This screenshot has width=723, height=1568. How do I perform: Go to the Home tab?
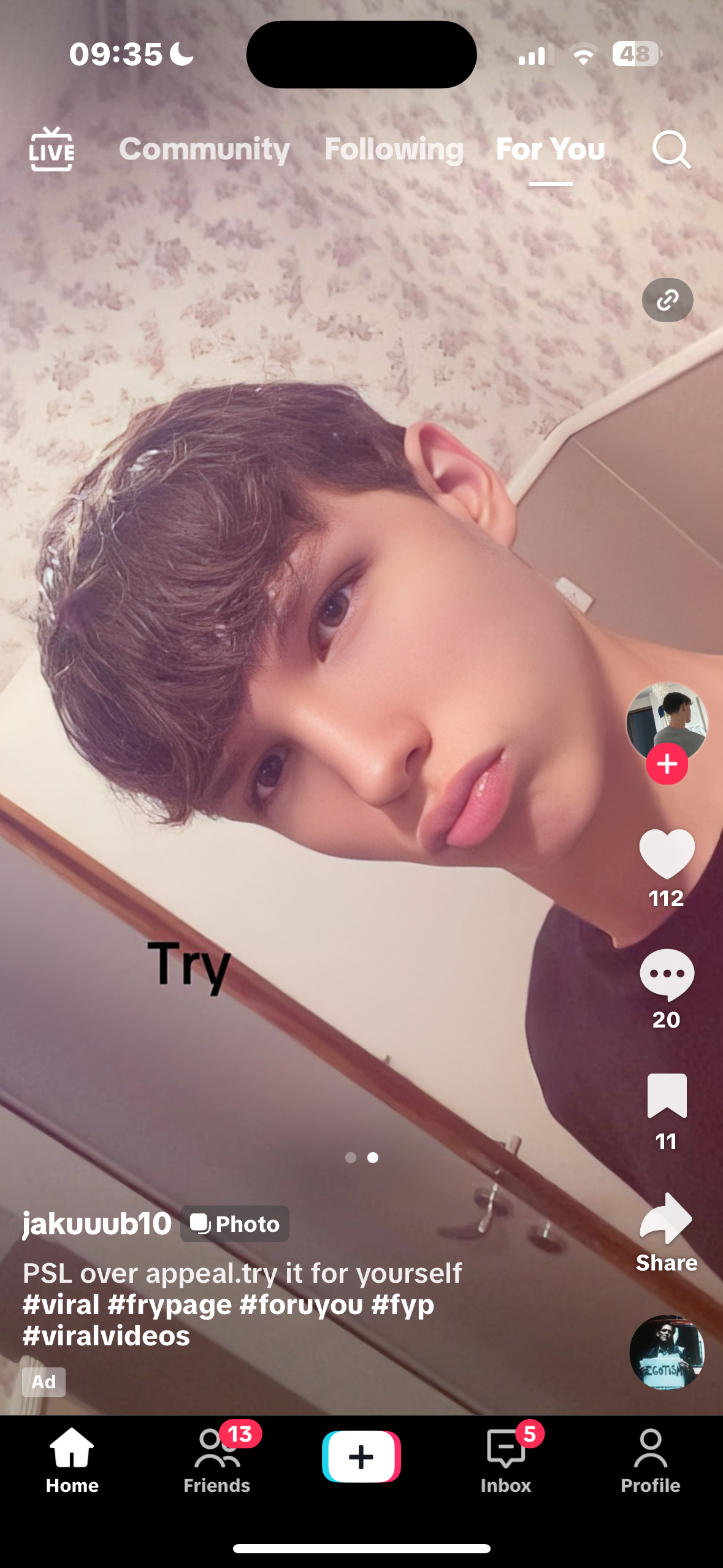coord(72,1461)
